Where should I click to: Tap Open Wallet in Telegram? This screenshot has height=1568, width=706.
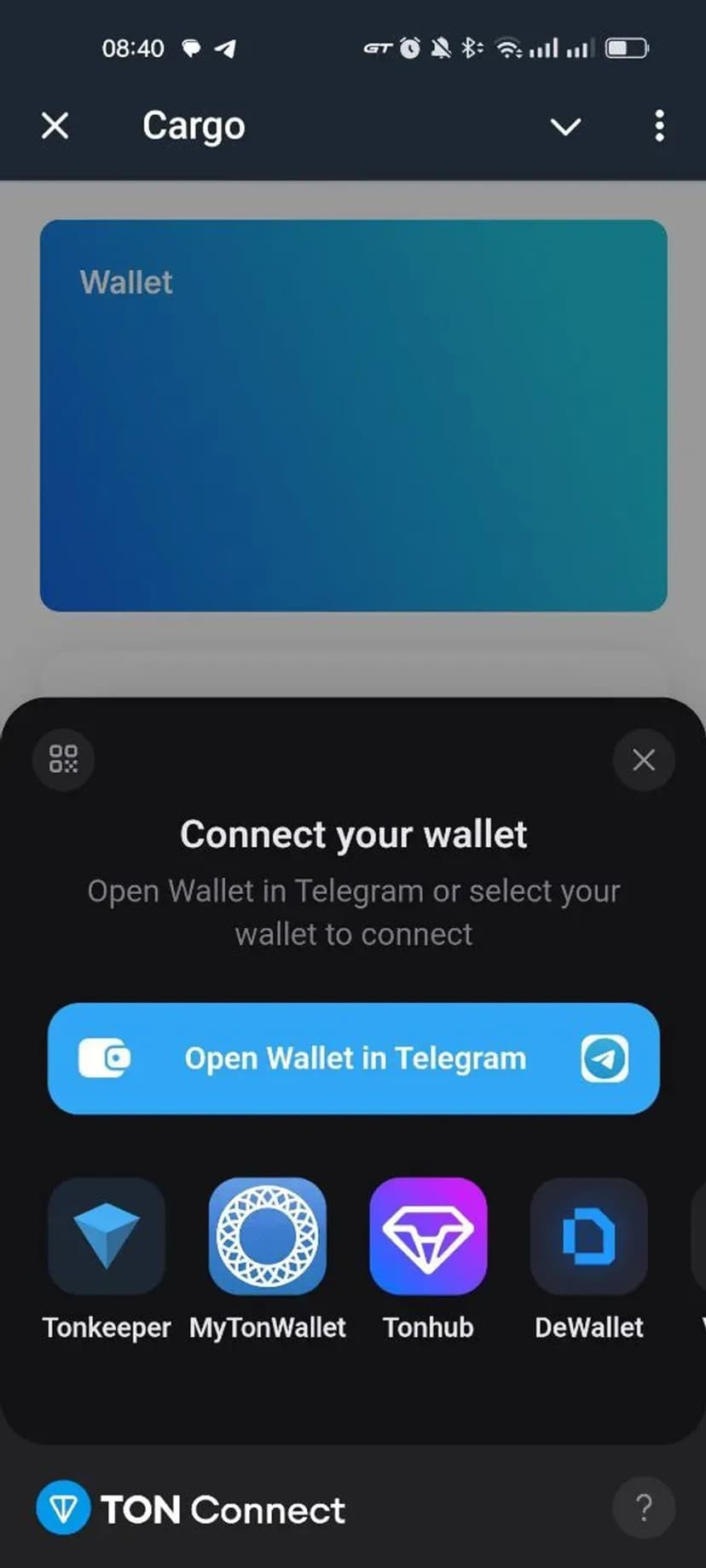354,1058
